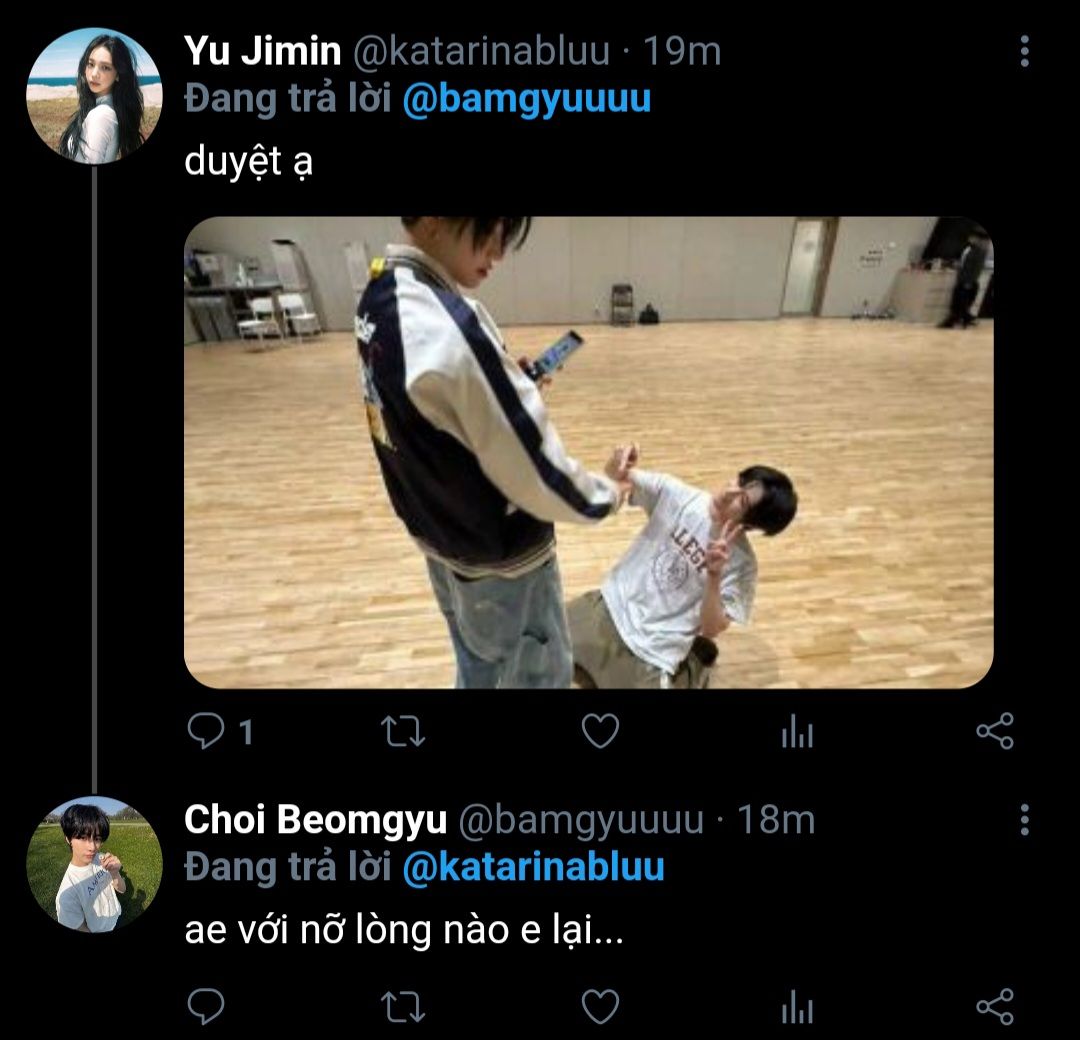The width and height of the screenshot is (1080, 1040).
Task: Retweet Yu Jimin's tweet
Action: pos(404,733)
